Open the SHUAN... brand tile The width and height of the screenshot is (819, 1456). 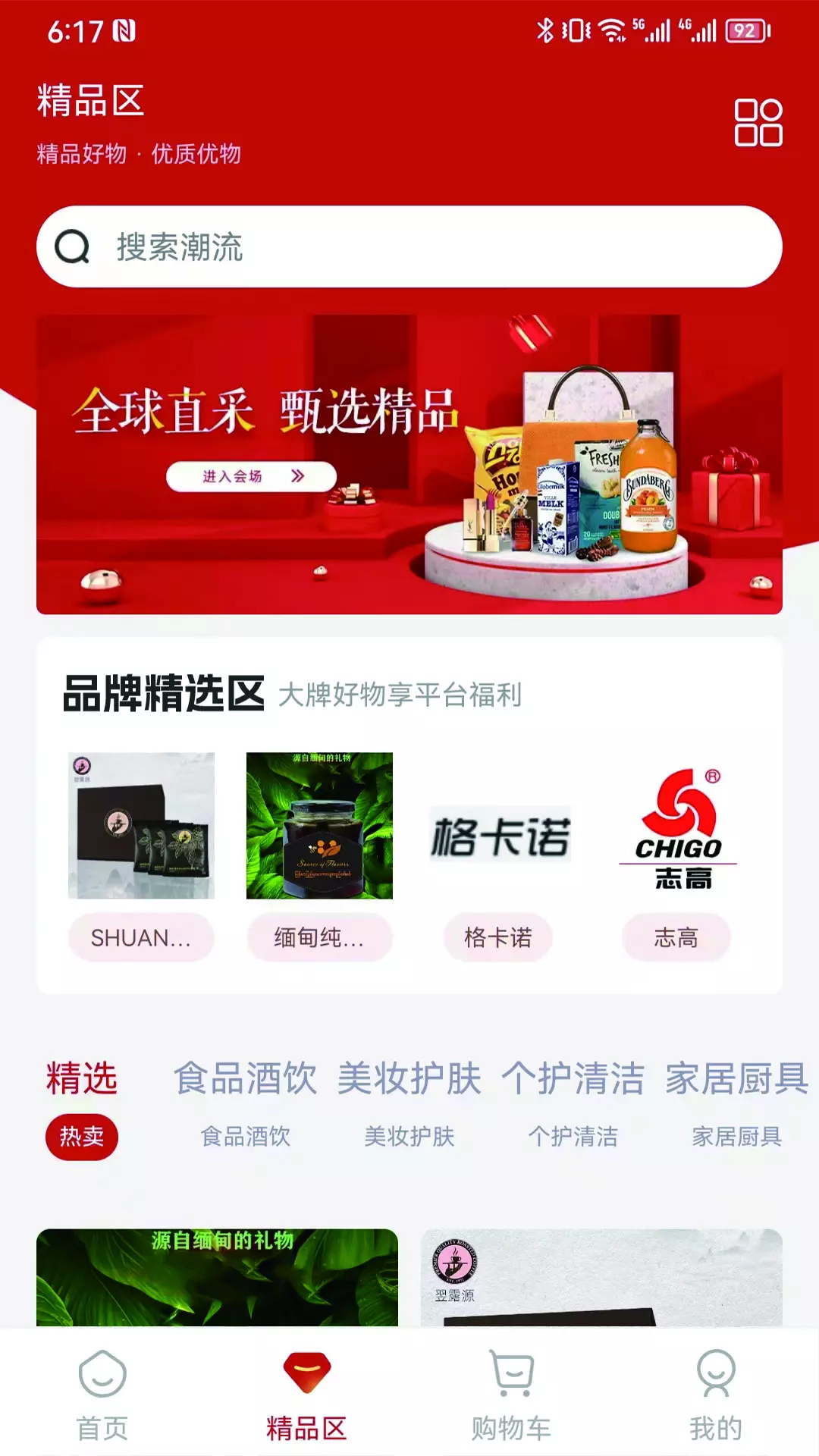[141, 856]
